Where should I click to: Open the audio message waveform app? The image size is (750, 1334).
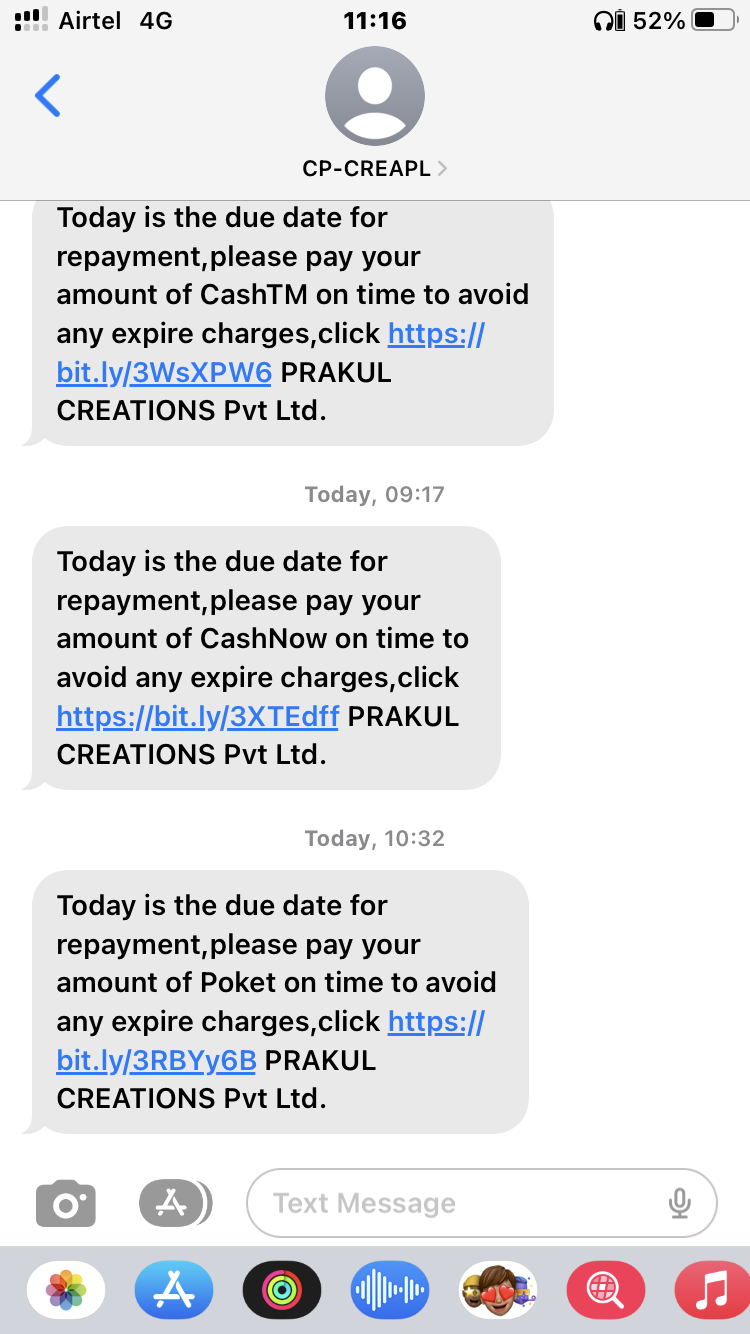point(390,1290)
